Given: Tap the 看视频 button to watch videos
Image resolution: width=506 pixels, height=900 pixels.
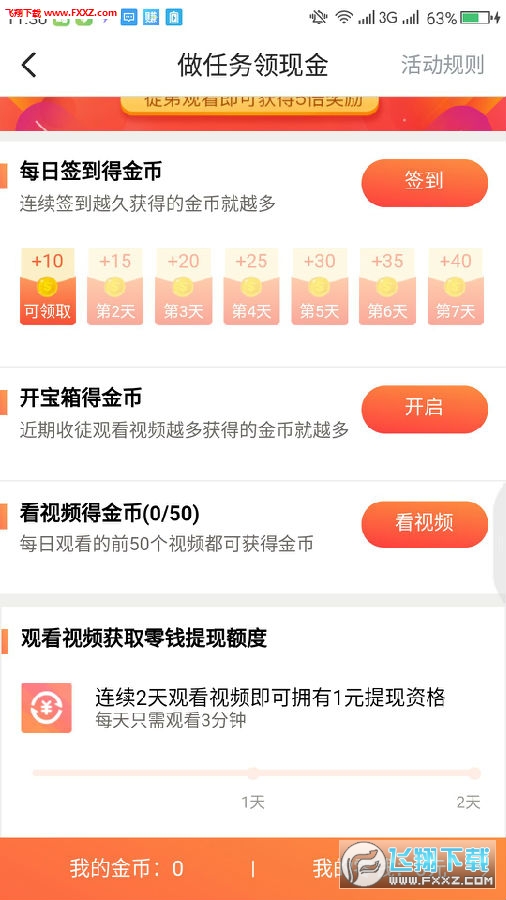Looking at the screenshot, I should (x=425, y=524).
